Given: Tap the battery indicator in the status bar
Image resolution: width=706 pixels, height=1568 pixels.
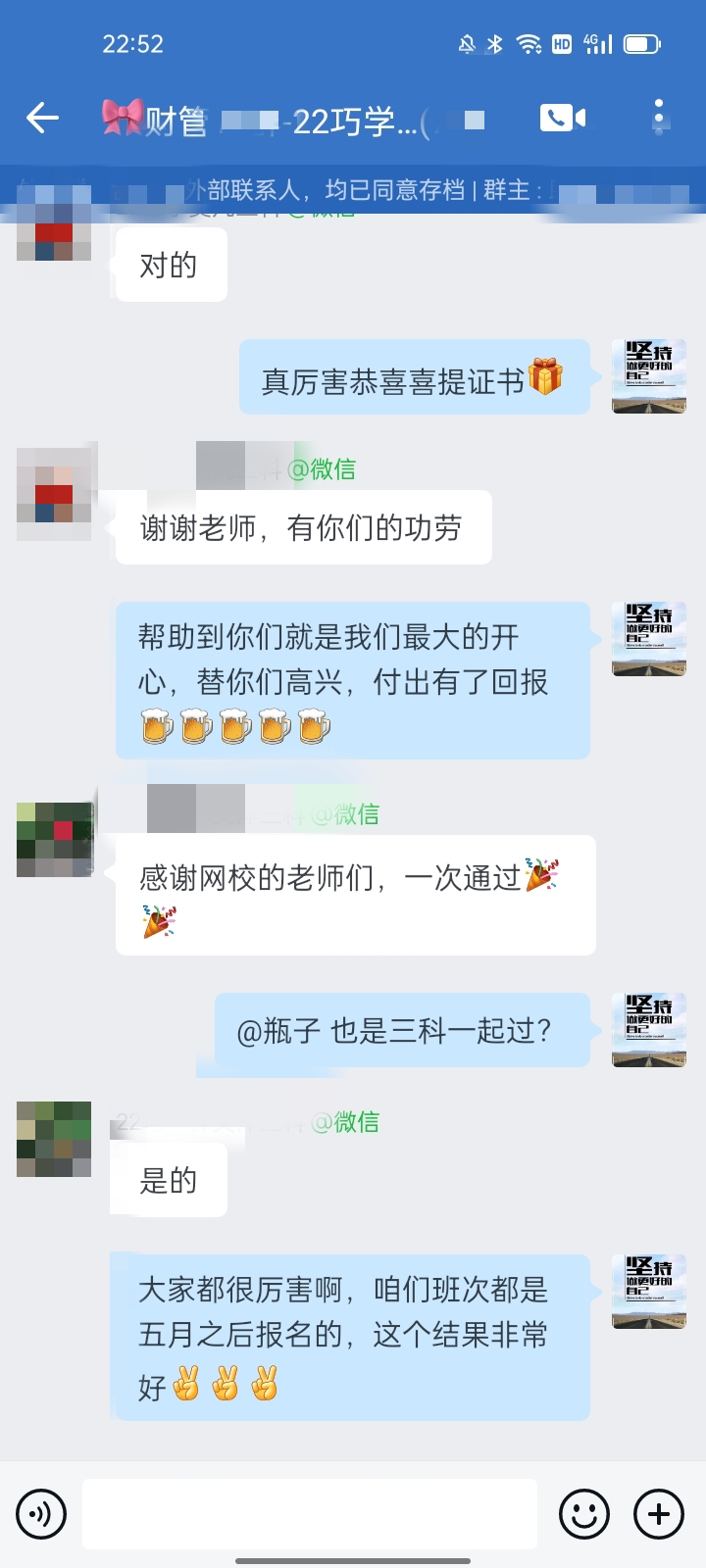Looking at the screenshot, I should pos(642,43).
